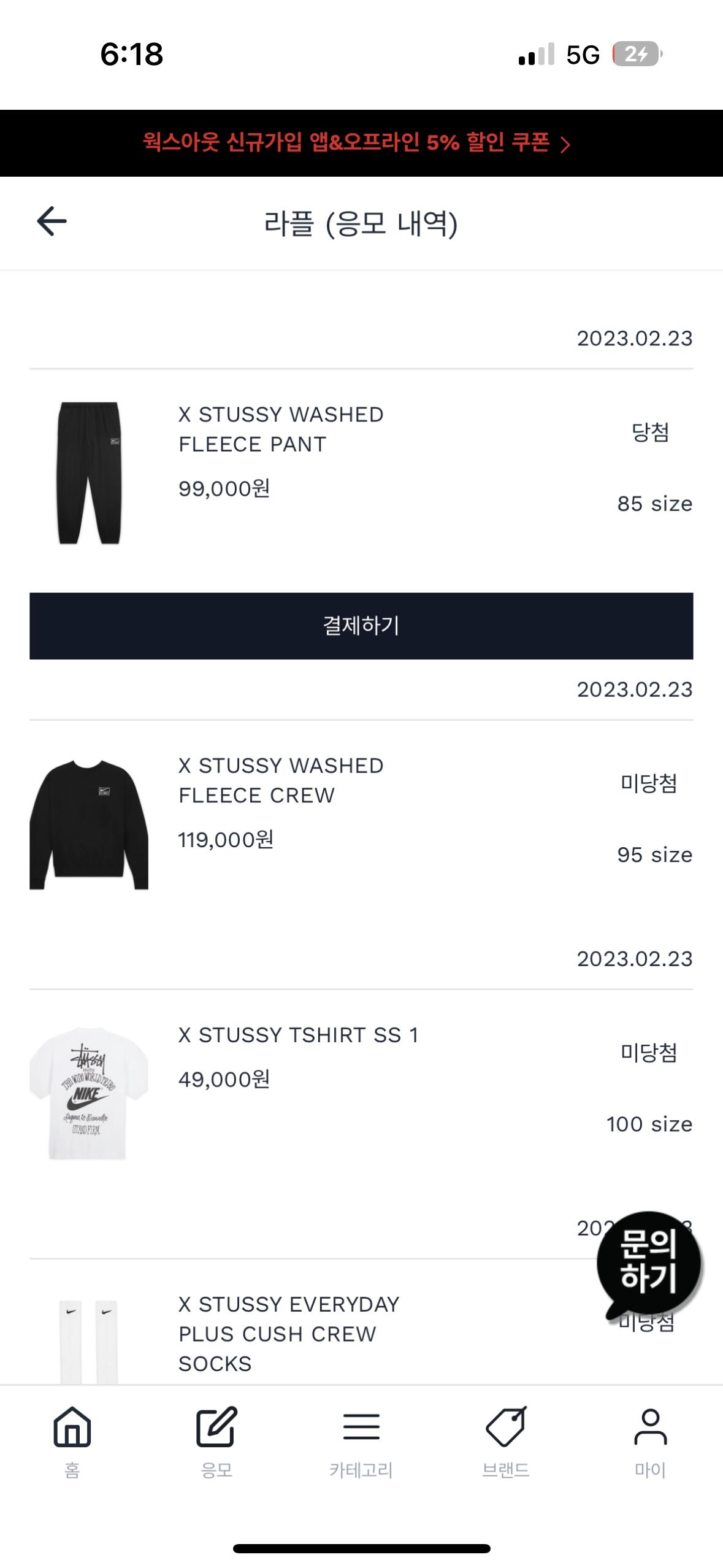Open the Stussy Washed Fleece Pant entry
This screenshot has height=1568, width=723.
pyautogui.click(x=281, y=429)
